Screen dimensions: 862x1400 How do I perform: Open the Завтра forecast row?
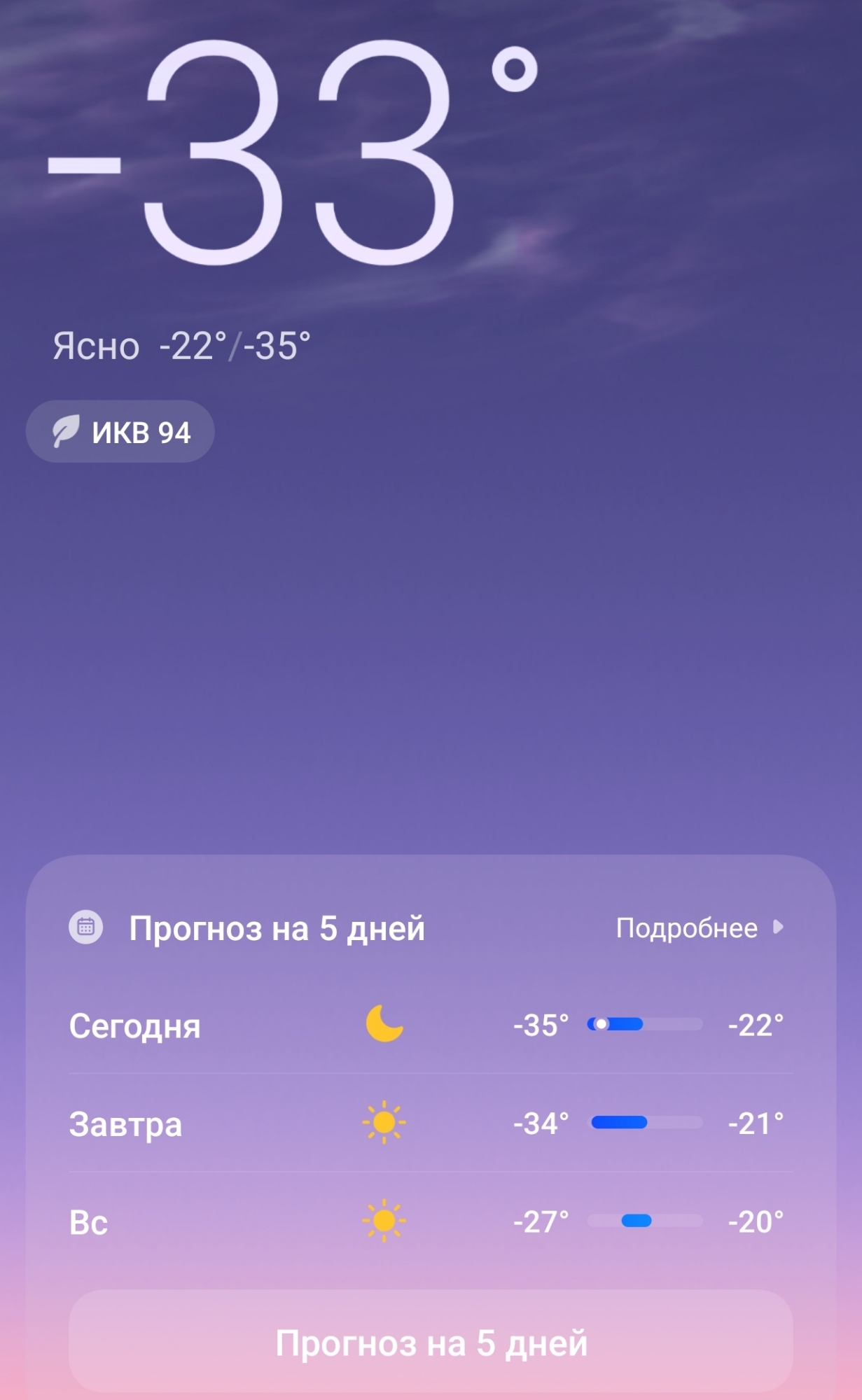(x=430, y=1123)
